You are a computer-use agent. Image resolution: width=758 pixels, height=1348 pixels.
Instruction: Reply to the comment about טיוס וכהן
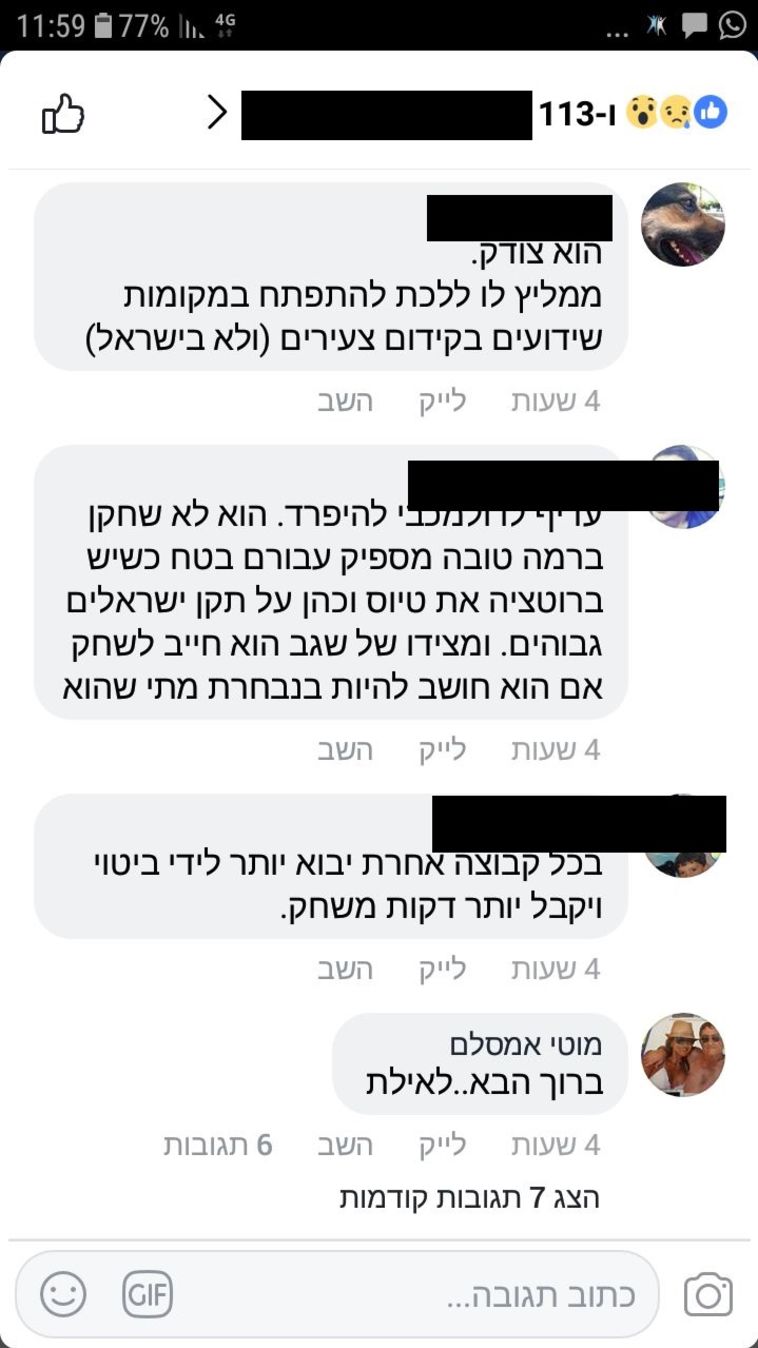point(345,750)
